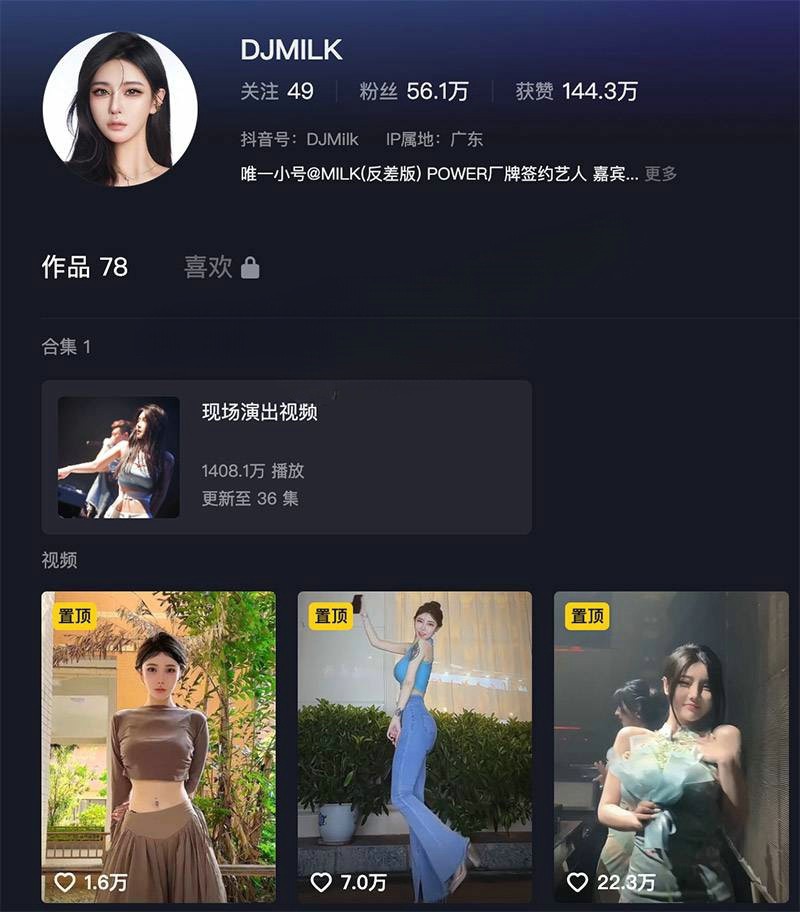This screenshot has height=912, width=800.
Task: Switch to the 作品 78 tab
Action: [x=85, y=267]
